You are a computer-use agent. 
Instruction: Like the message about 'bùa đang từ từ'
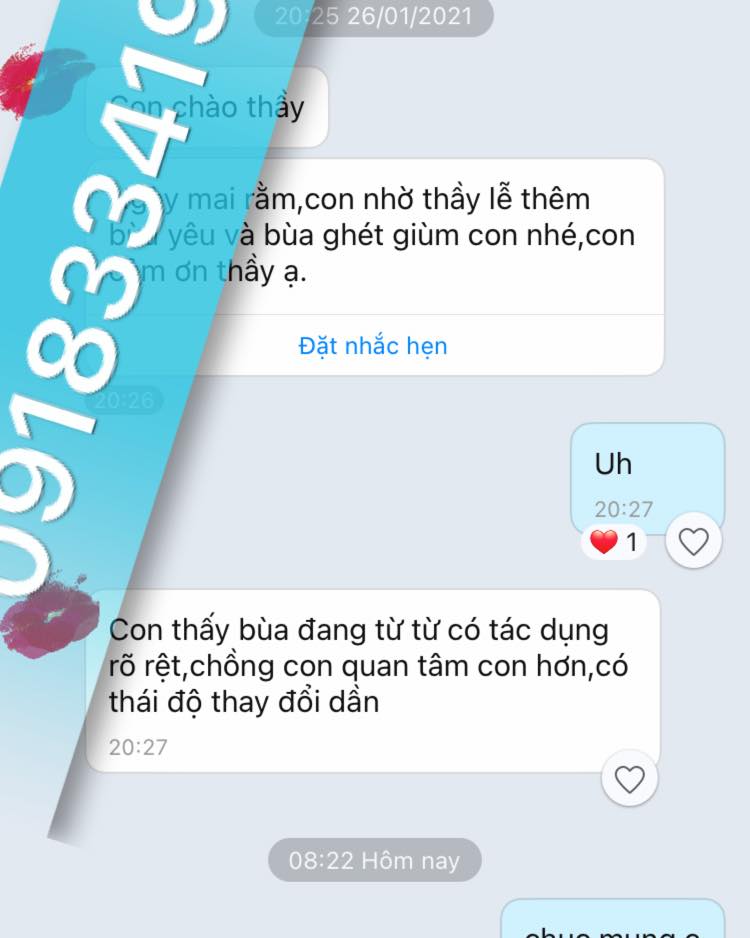(x=629, y=778)
